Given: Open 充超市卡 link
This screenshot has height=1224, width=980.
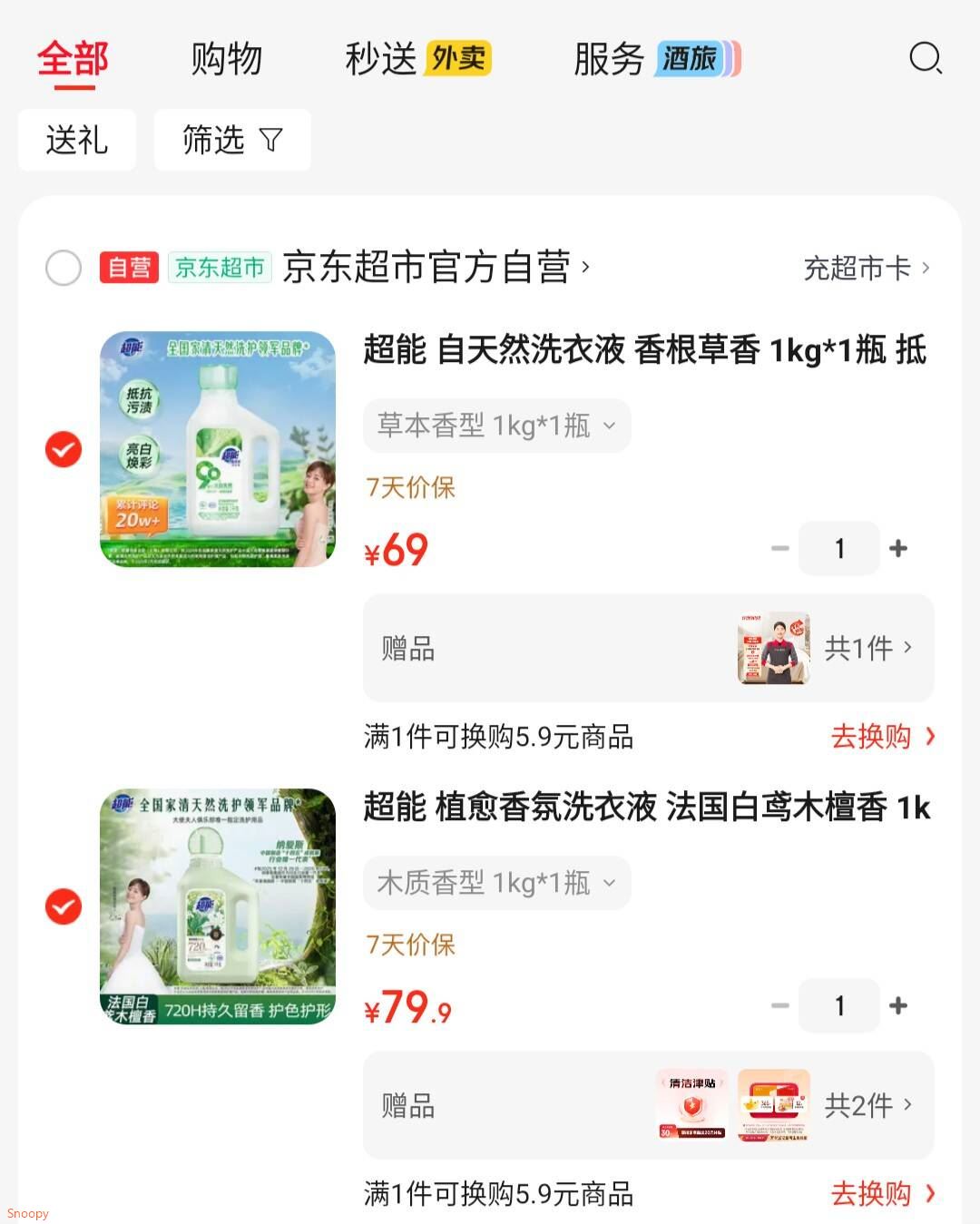Looking at the screenshot, I should click(x=866, y=269).
